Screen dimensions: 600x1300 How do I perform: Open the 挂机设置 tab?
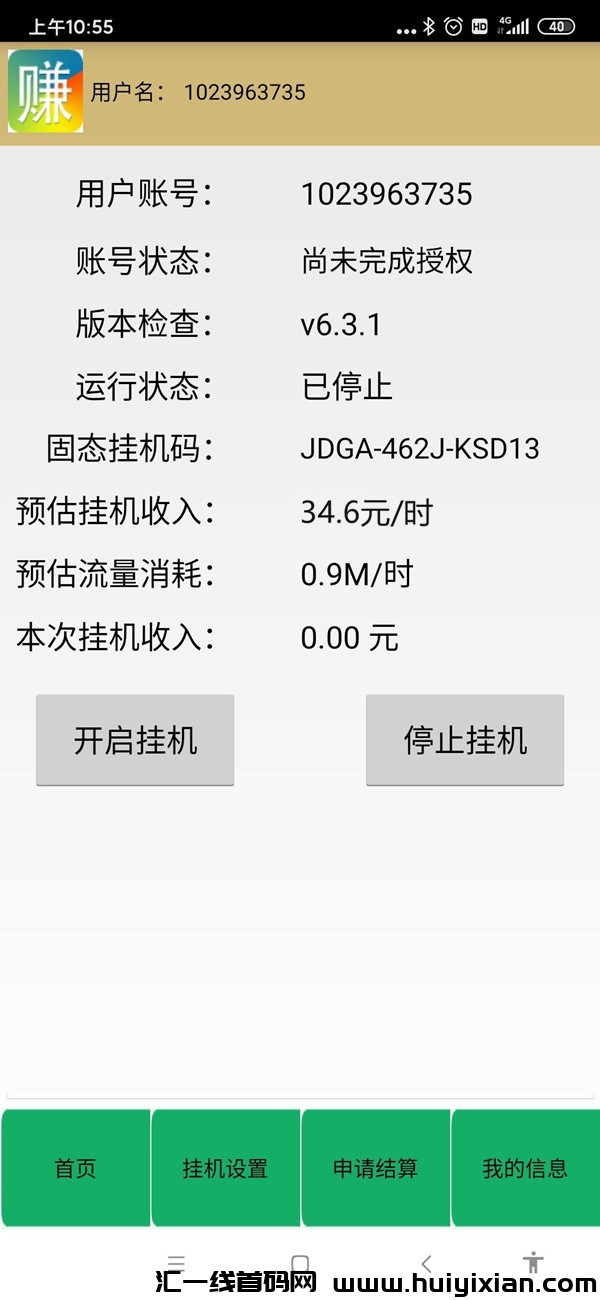coord(225,1167)
